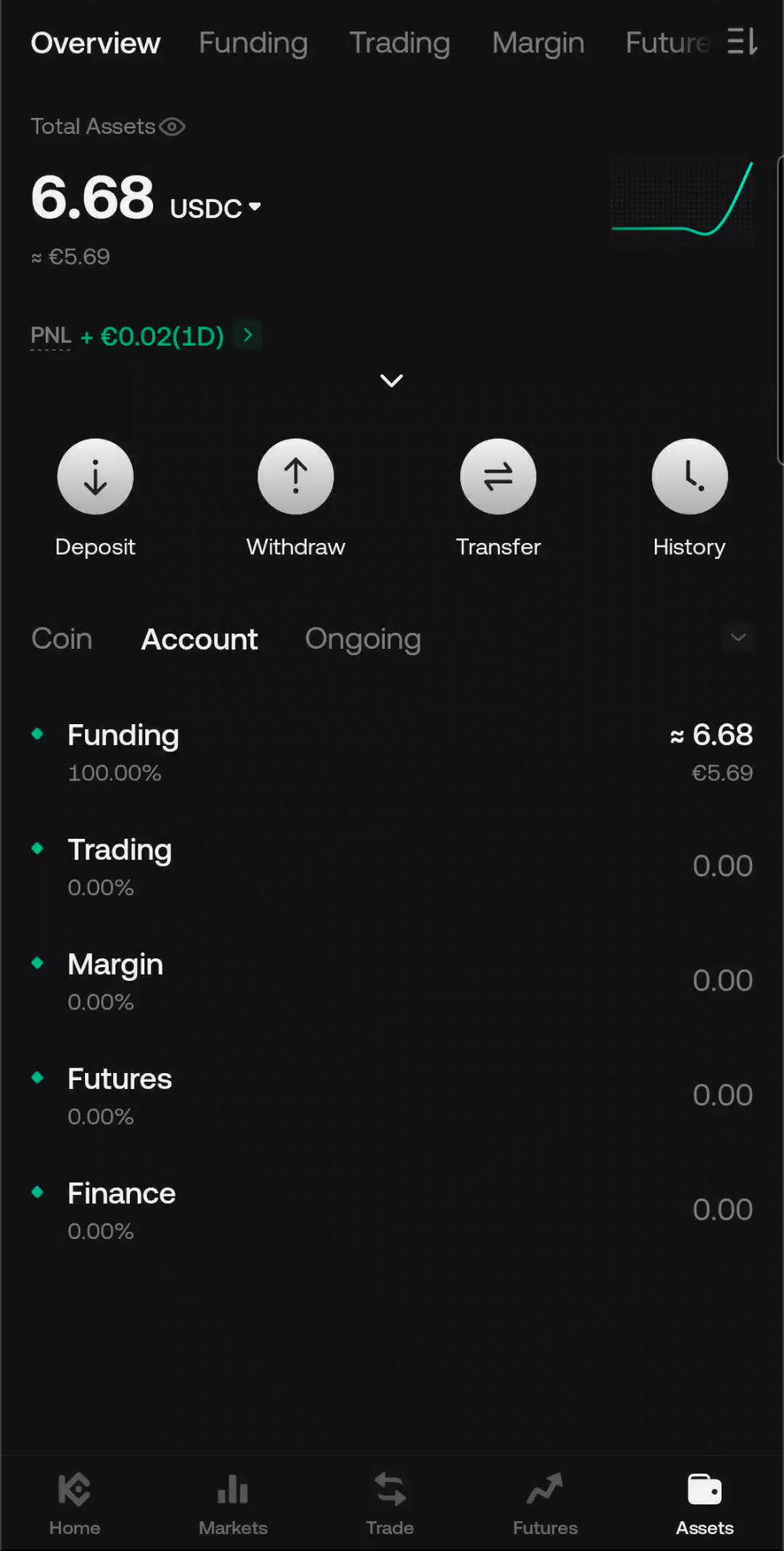Hide total assets with eye icon

point(172,127)
